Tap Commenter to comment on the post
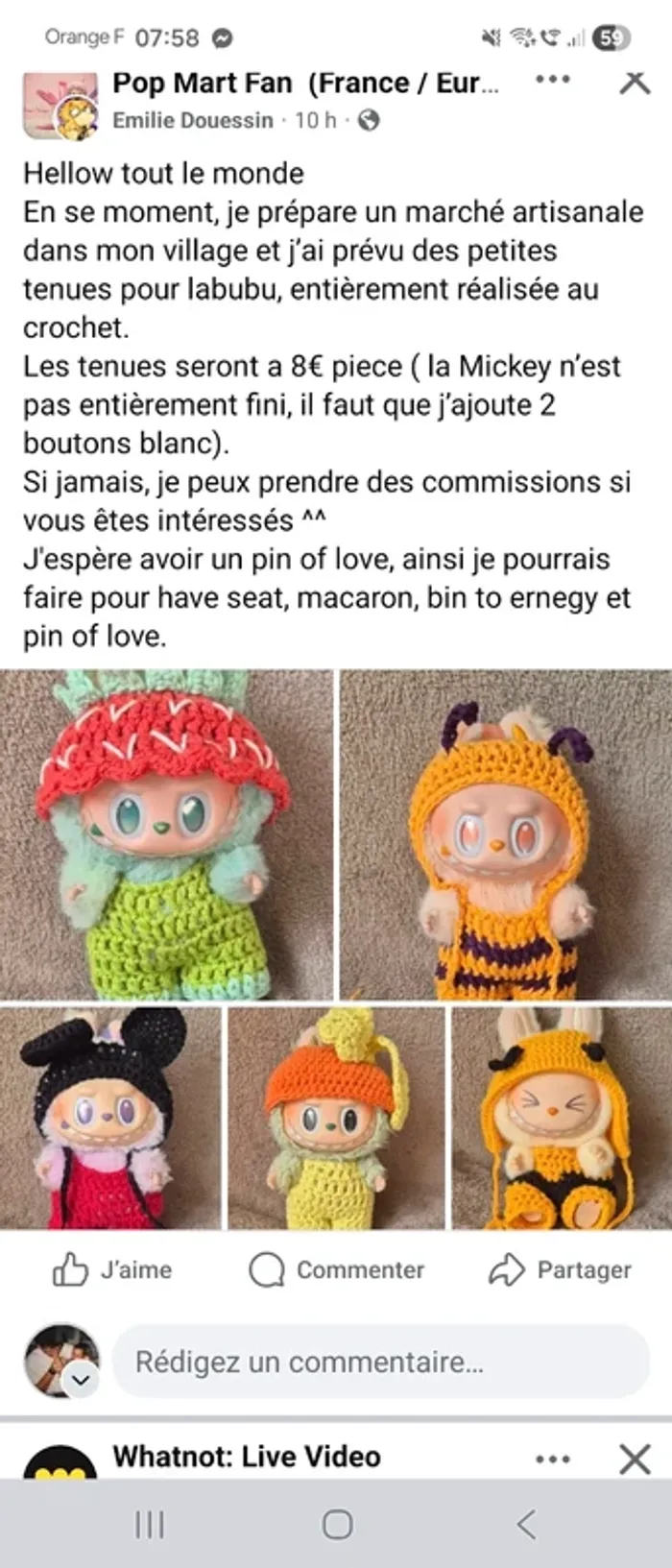Image resolution: width=672 pixels, height=1568 pixels. [x=336, y=1269]
